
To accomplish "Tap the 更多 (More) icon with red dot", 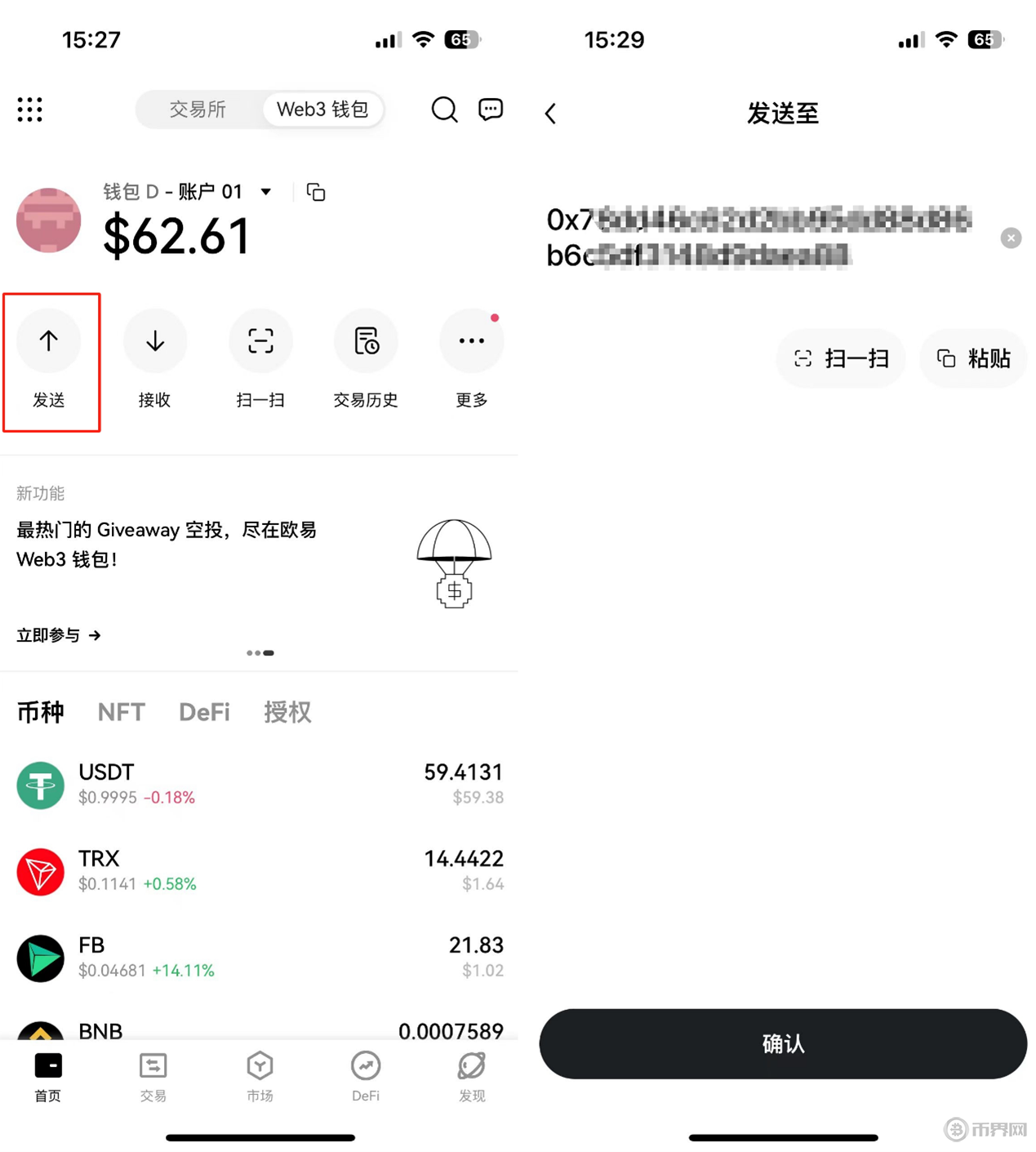I will [x=471, y=341].
